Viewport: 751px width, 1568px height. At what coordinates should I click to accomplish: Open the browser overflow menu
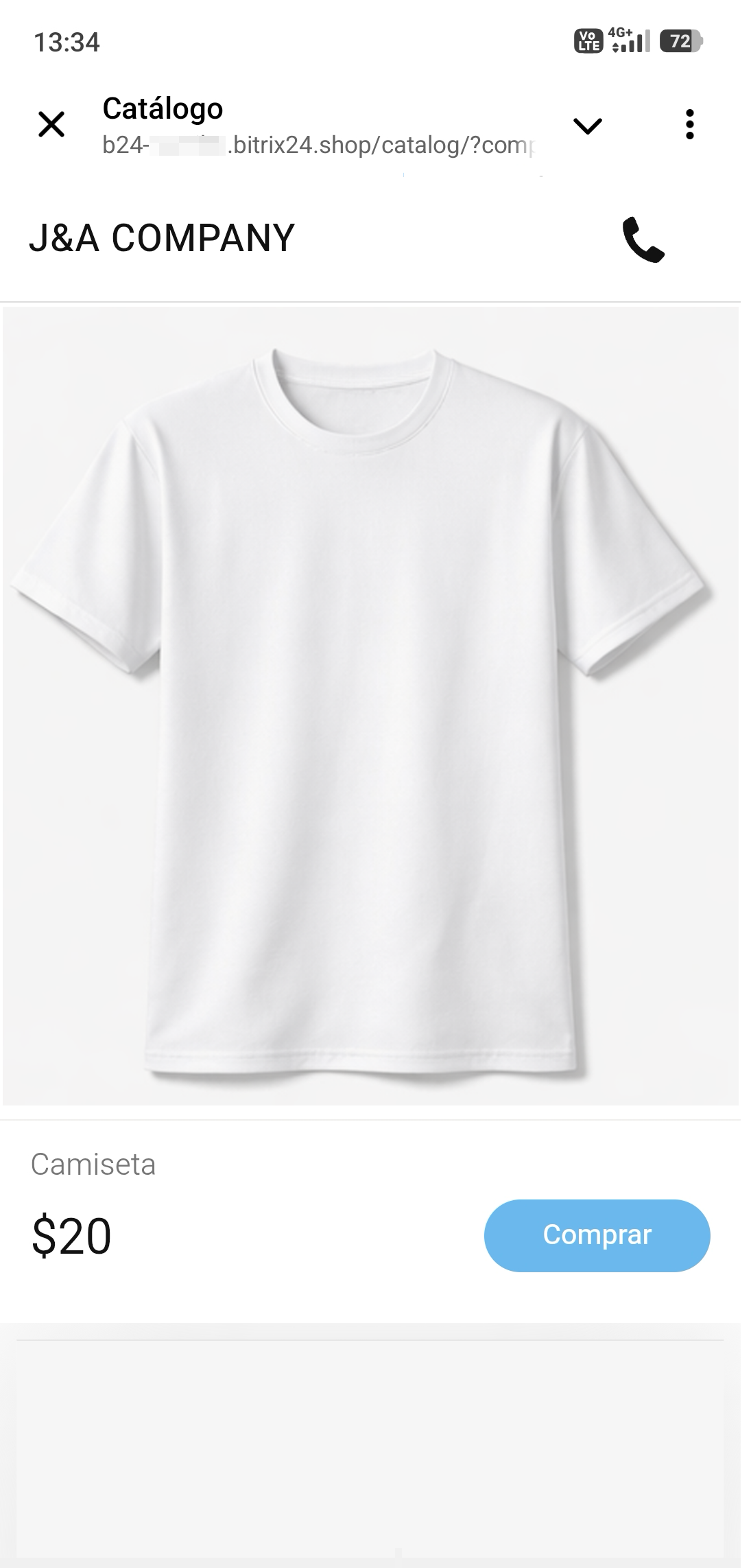click(x=689, y=125)
